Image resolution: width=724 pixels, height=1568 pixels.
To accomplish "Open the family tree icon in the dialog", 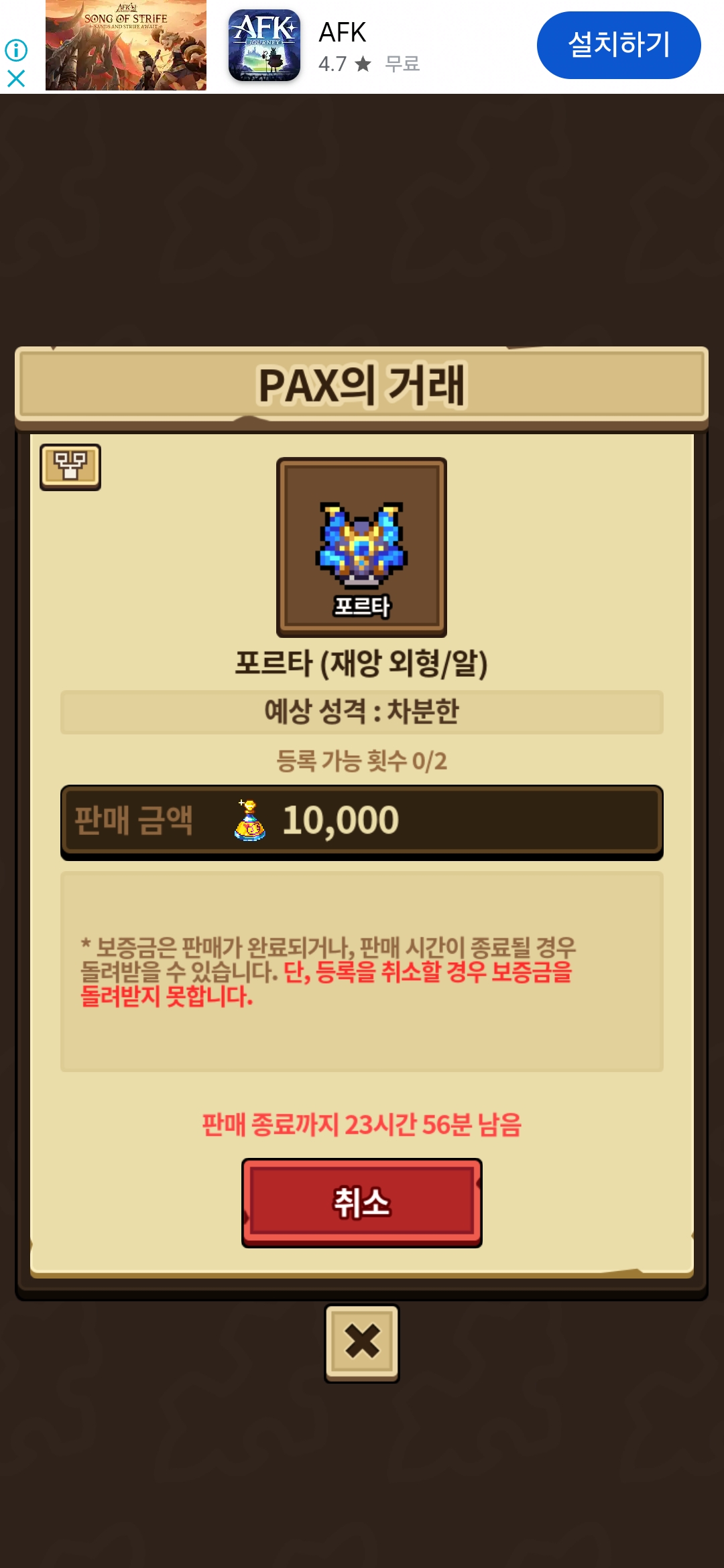I will click(x=70, y=466).
